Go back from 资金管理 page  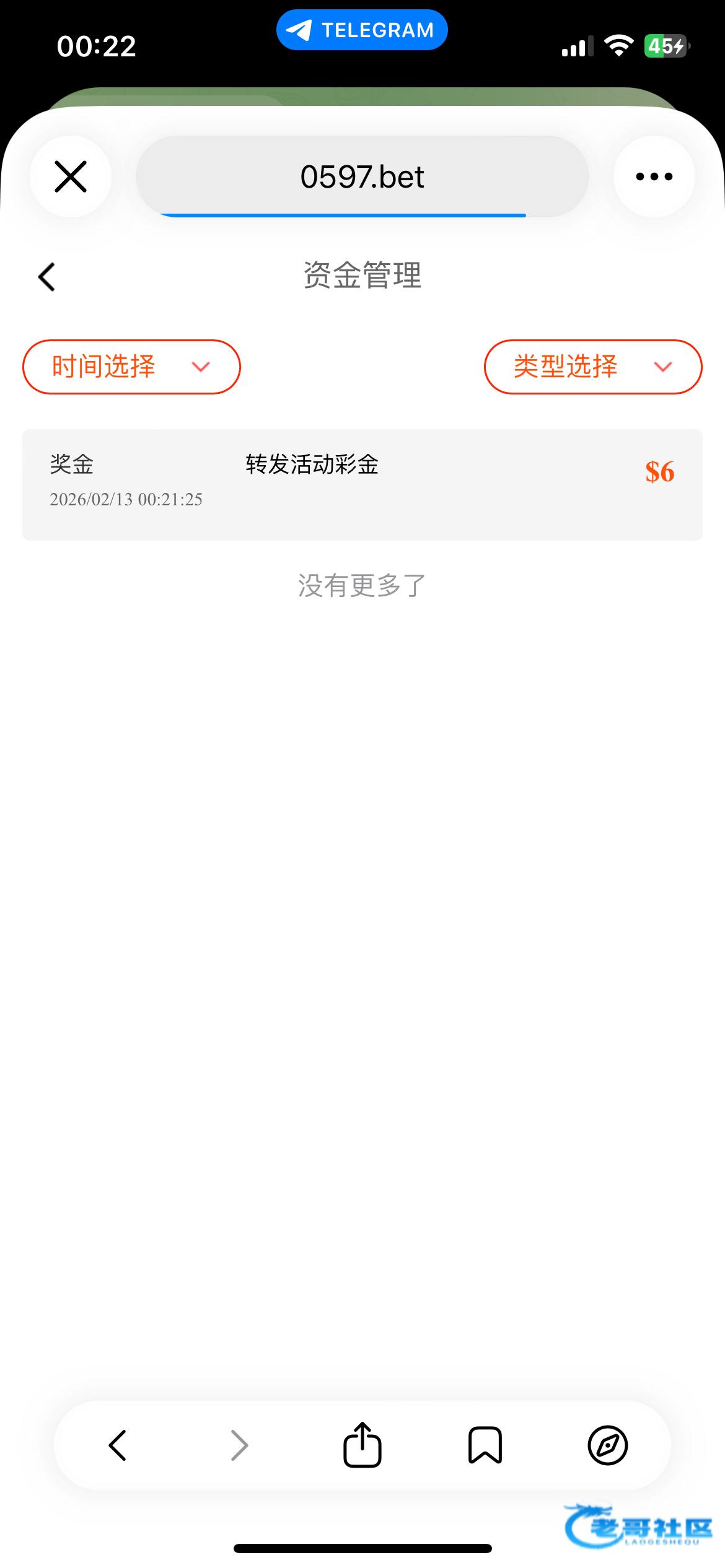pos(47,276)
